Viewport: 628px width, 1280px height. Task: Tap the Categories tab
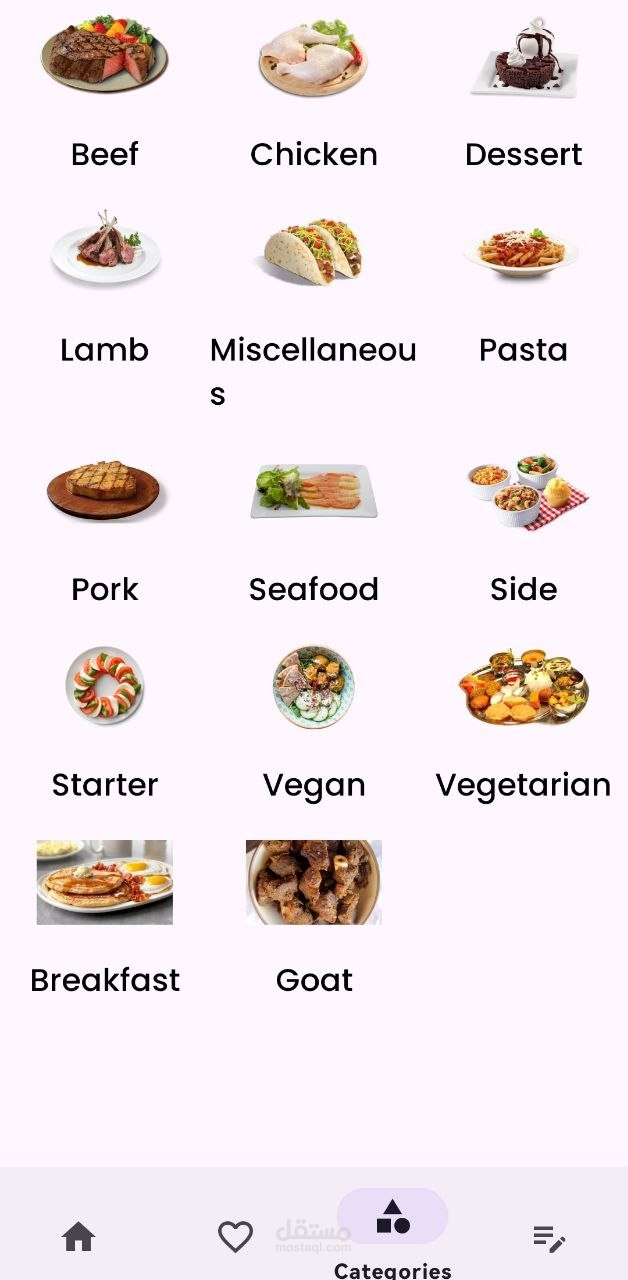coord(392,1220)
